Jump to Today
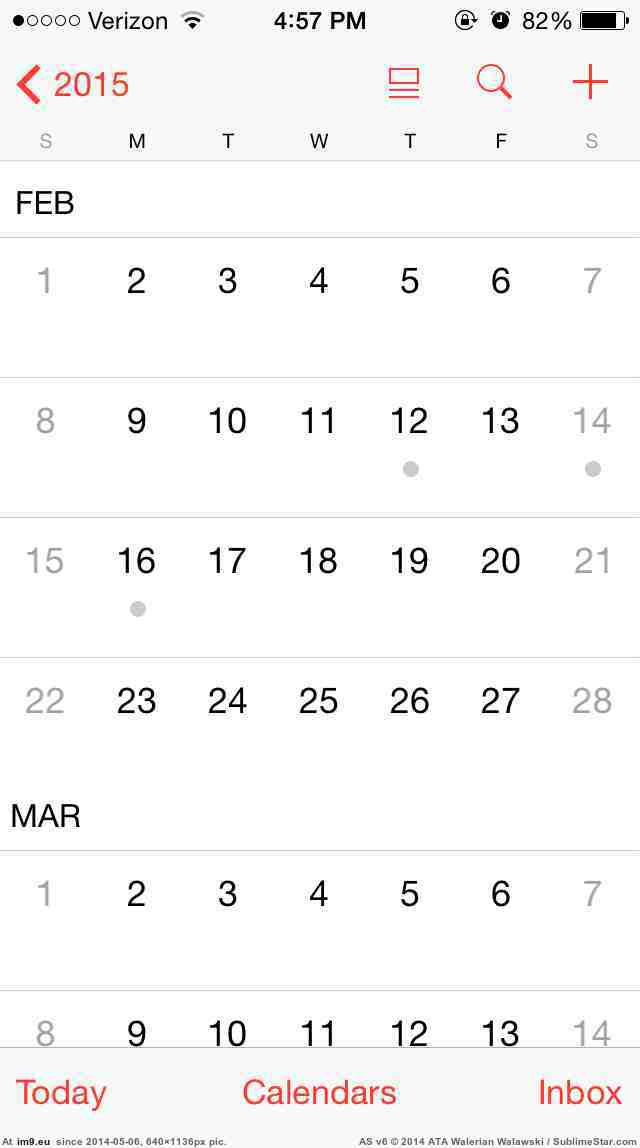 click(61, 1093)
